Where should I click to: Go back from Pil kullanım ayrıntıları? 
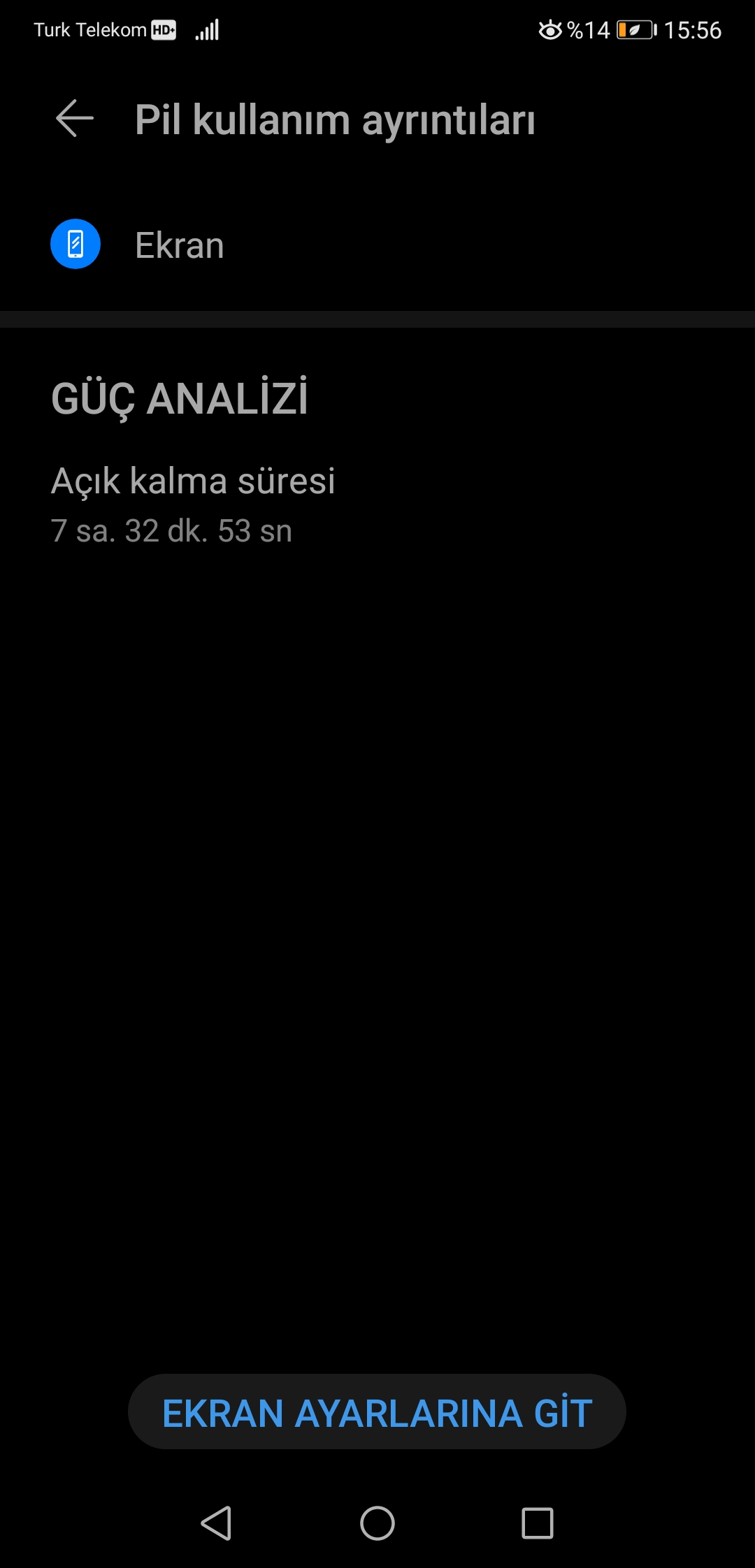[x=75, y=118]
